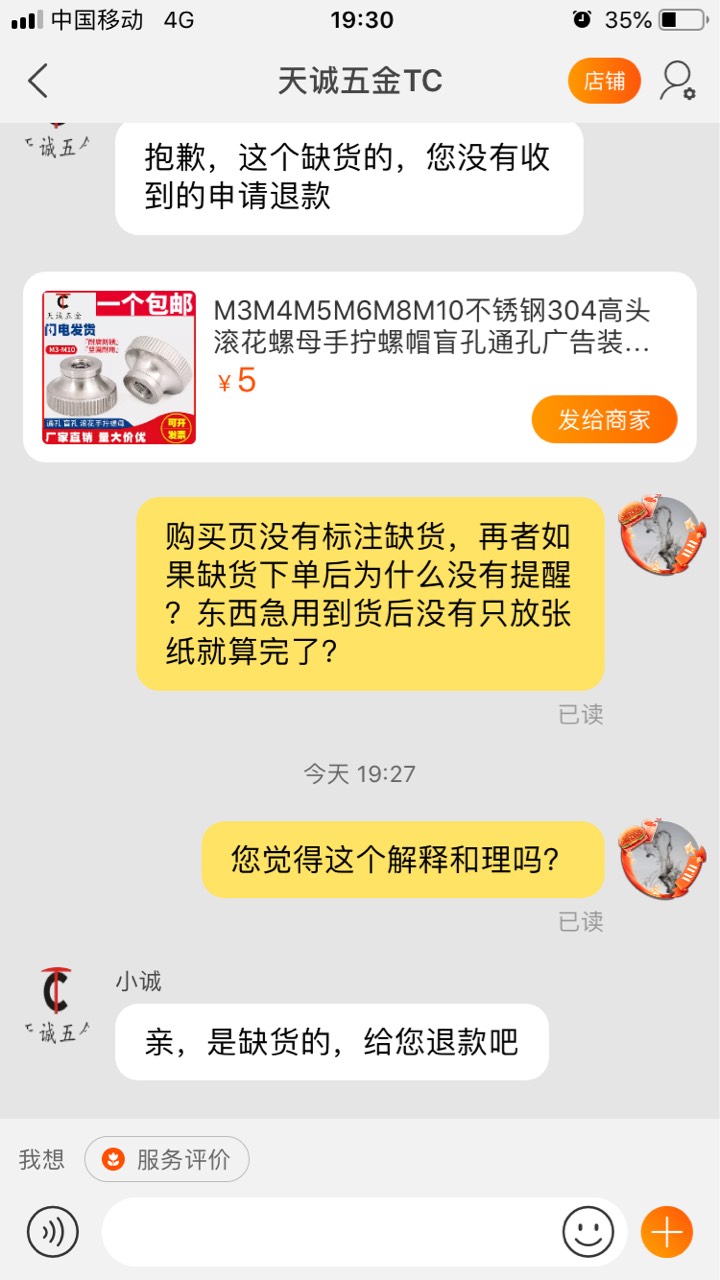Open the contact settings profile icon
This screenshot has width=720, height=1280.
click(x=677, y=81)
